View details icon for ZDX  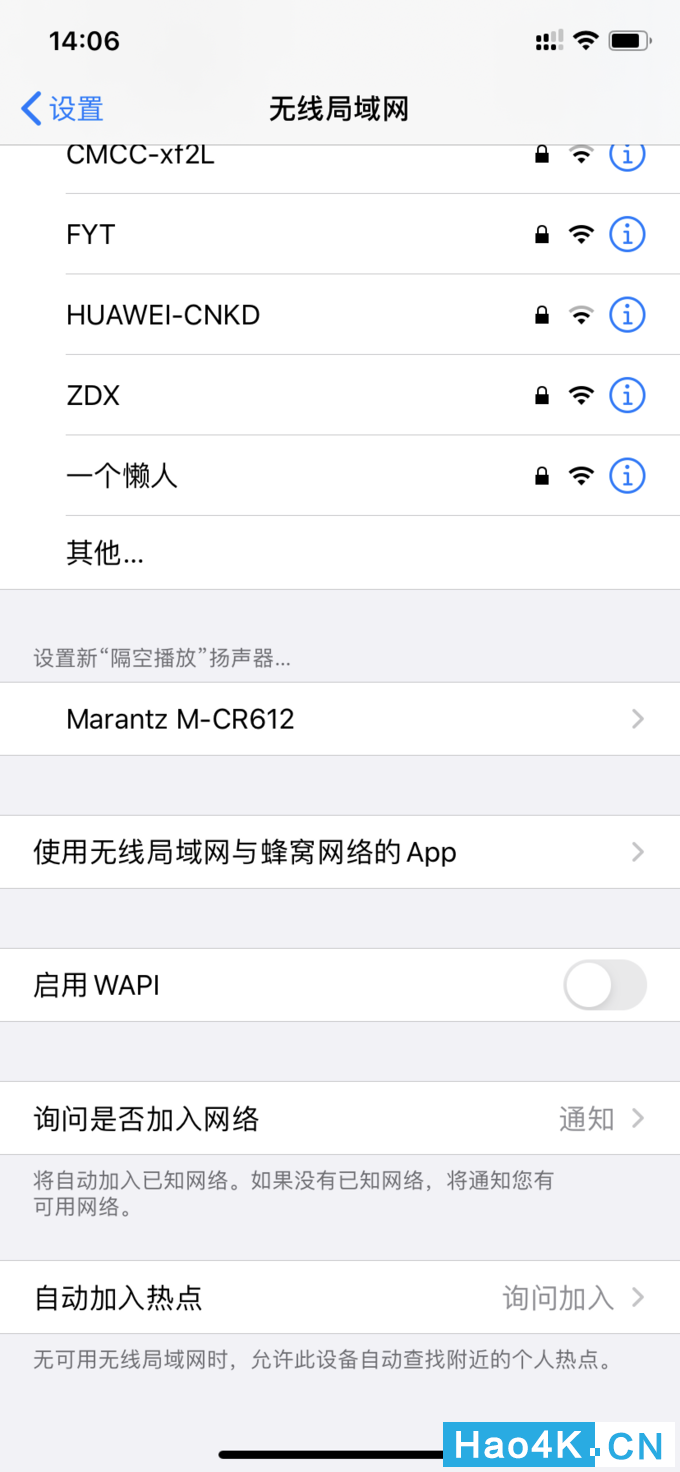(x=627, y=395)
